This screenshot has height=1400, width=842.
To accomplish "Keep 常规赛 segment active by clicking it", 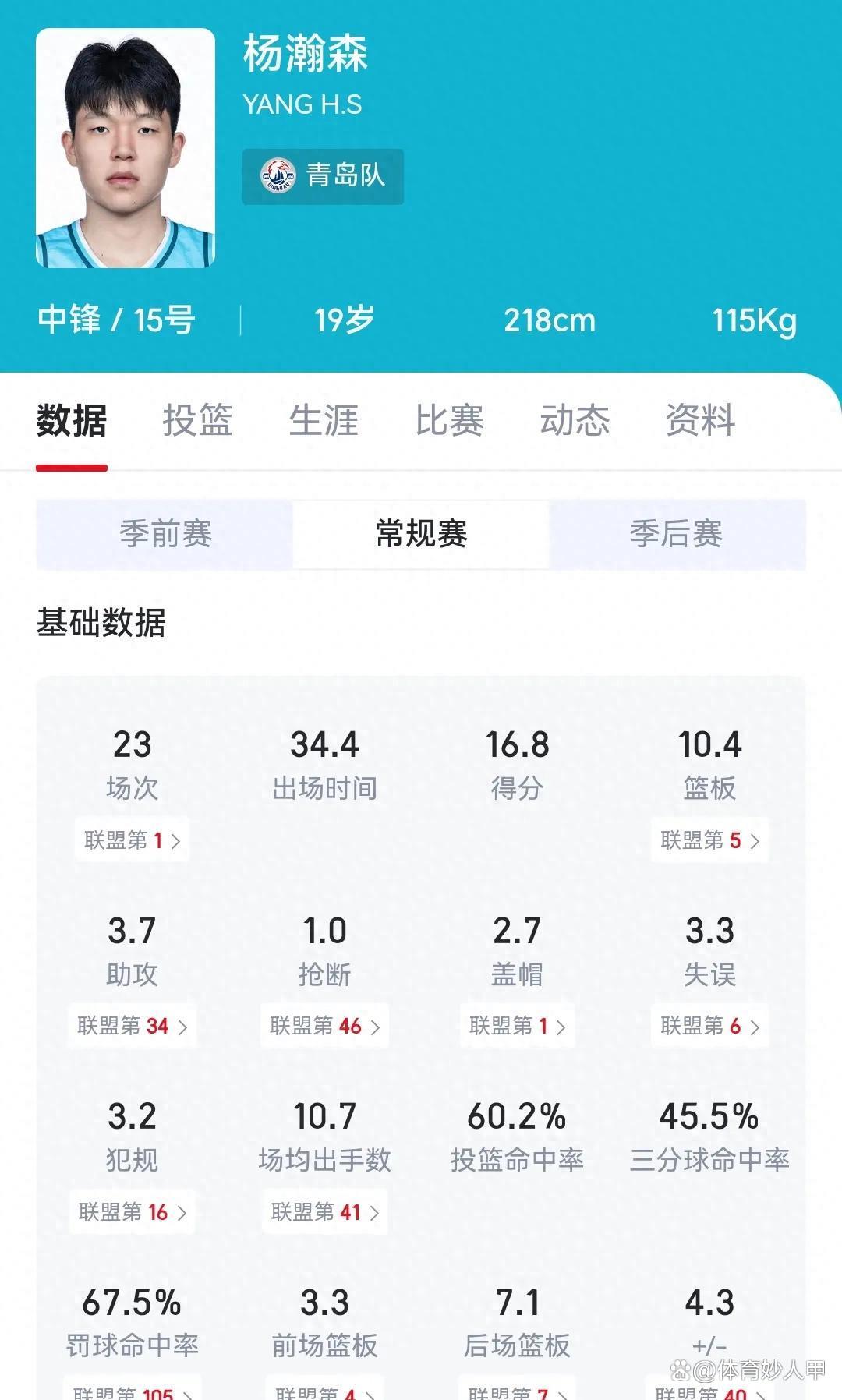I will 421,535.
